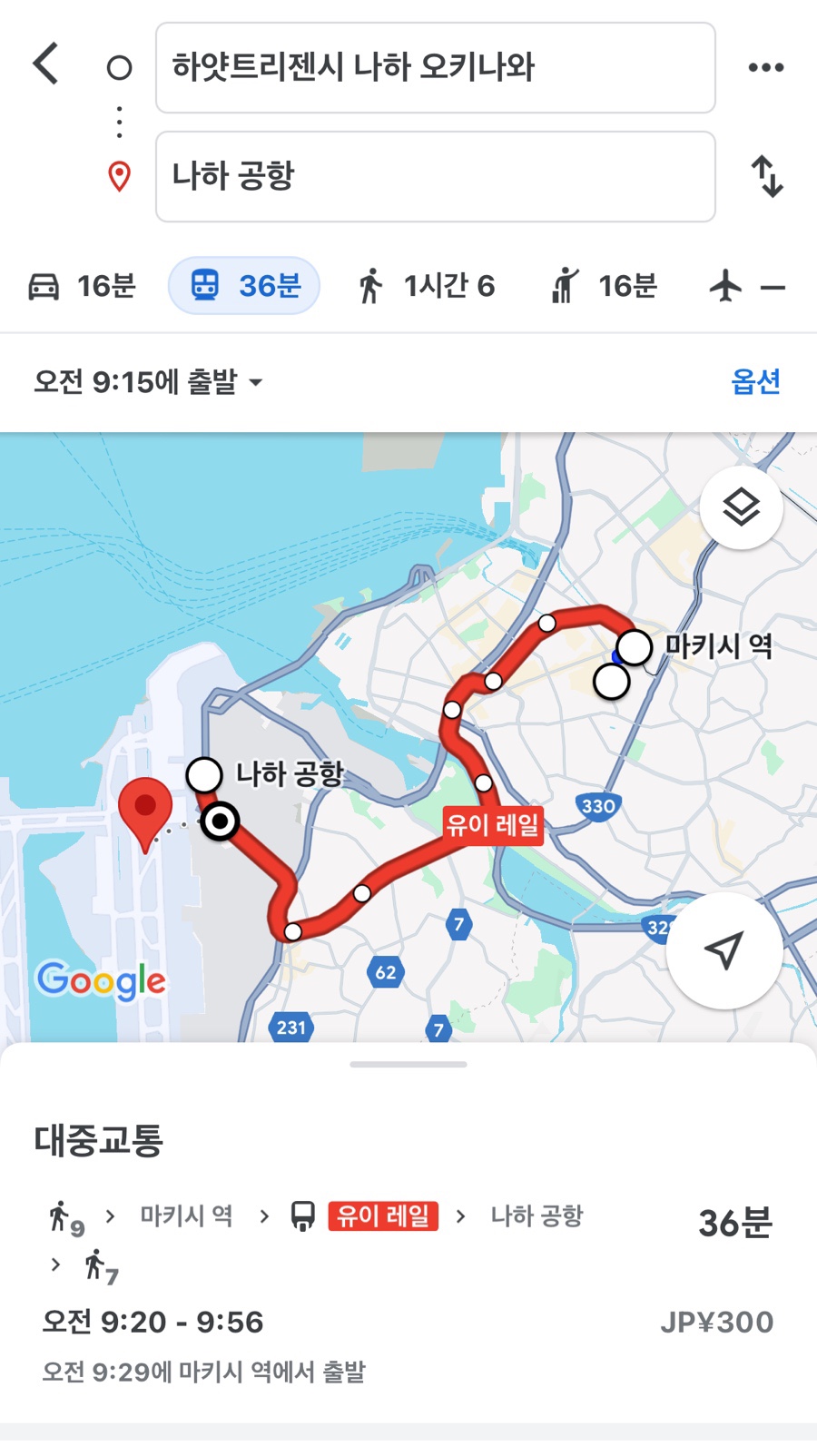Change departure time 오전 9:15에 출발

point(148,382)
